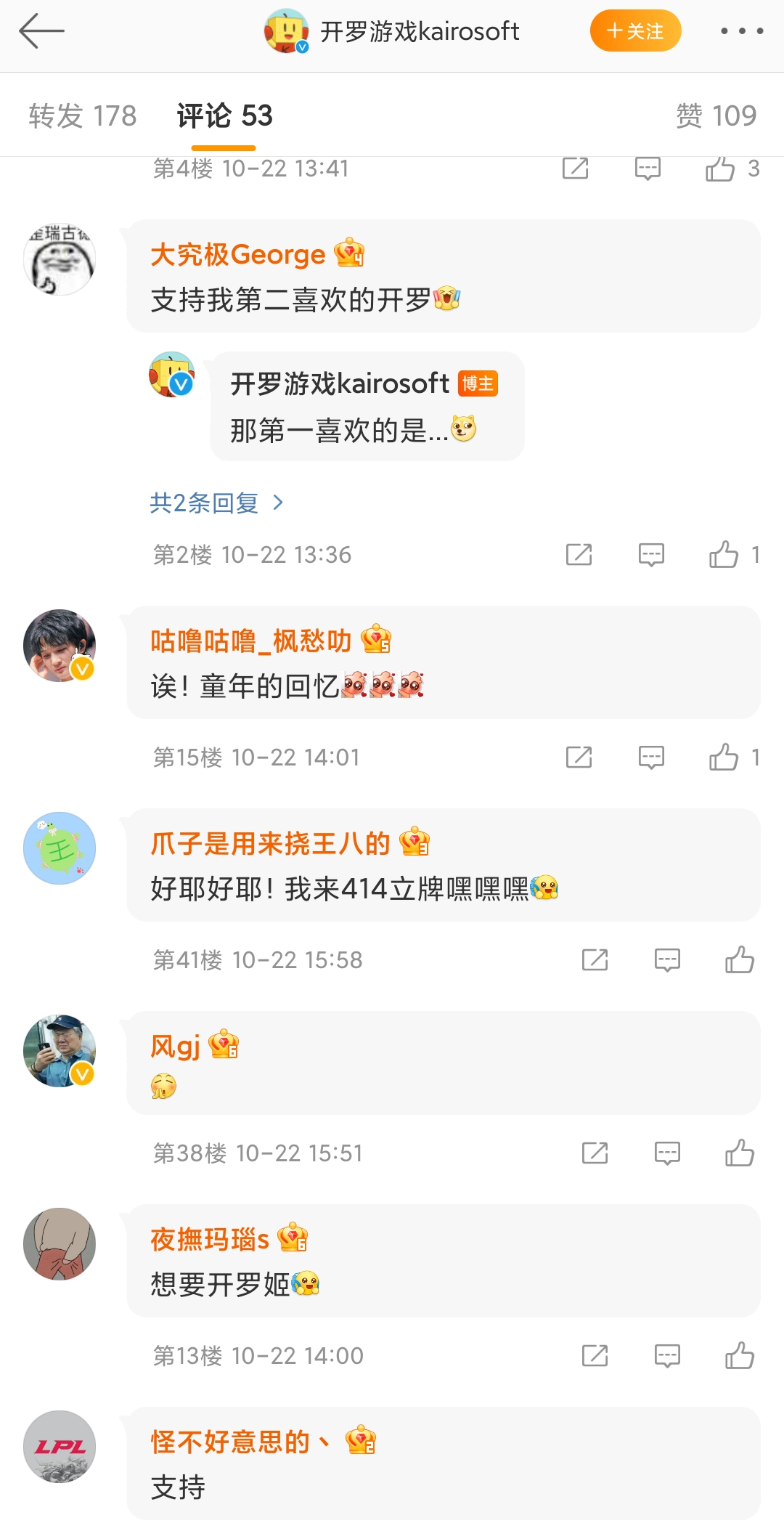This screenshot has width=784, height=1523.
Task: Switch to the 转发 178 tab
Action: (x=83, y=116)
